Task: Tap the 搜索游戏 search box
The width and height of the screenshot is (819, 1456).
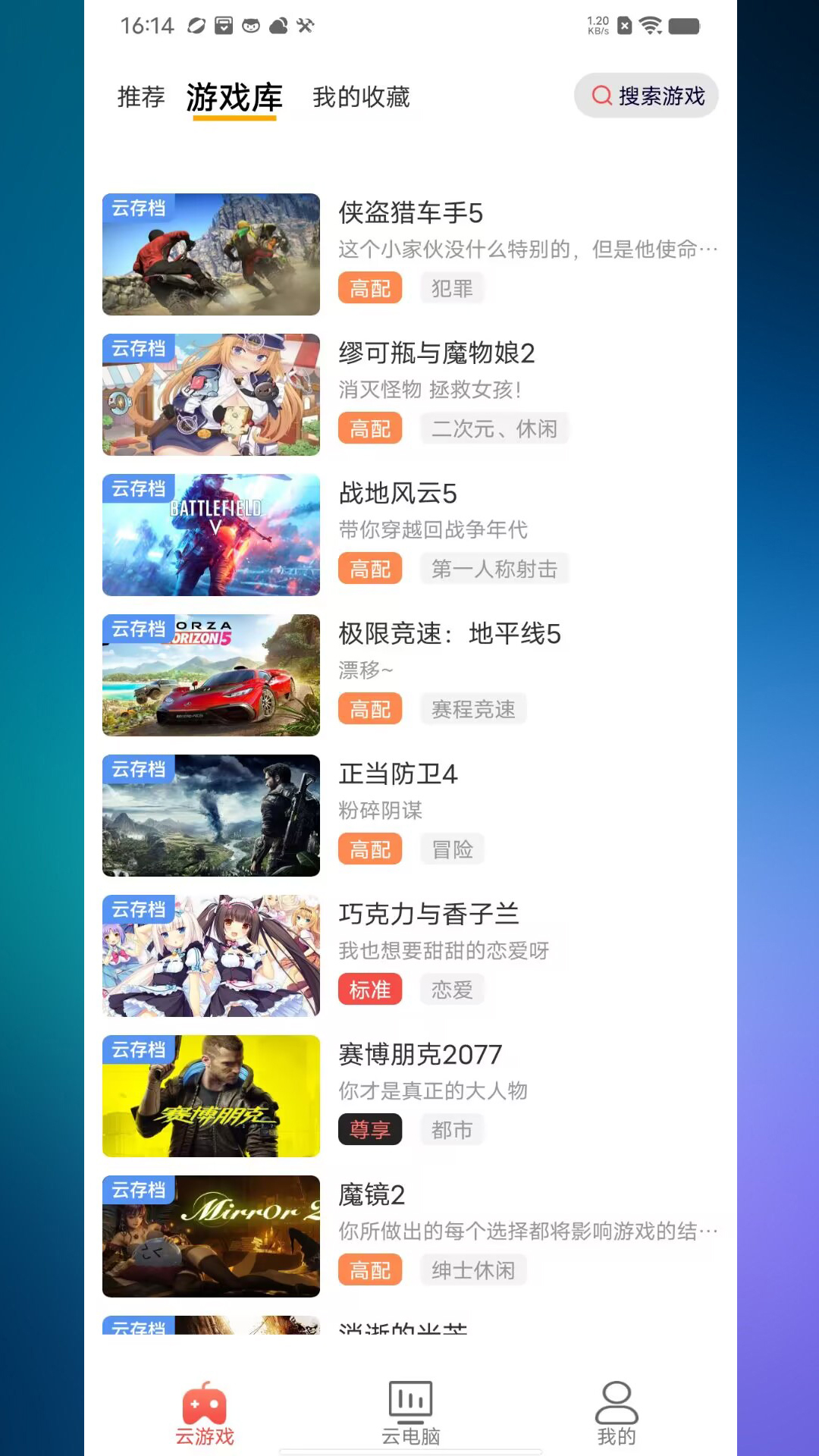Action: click(x=646, y=96)
